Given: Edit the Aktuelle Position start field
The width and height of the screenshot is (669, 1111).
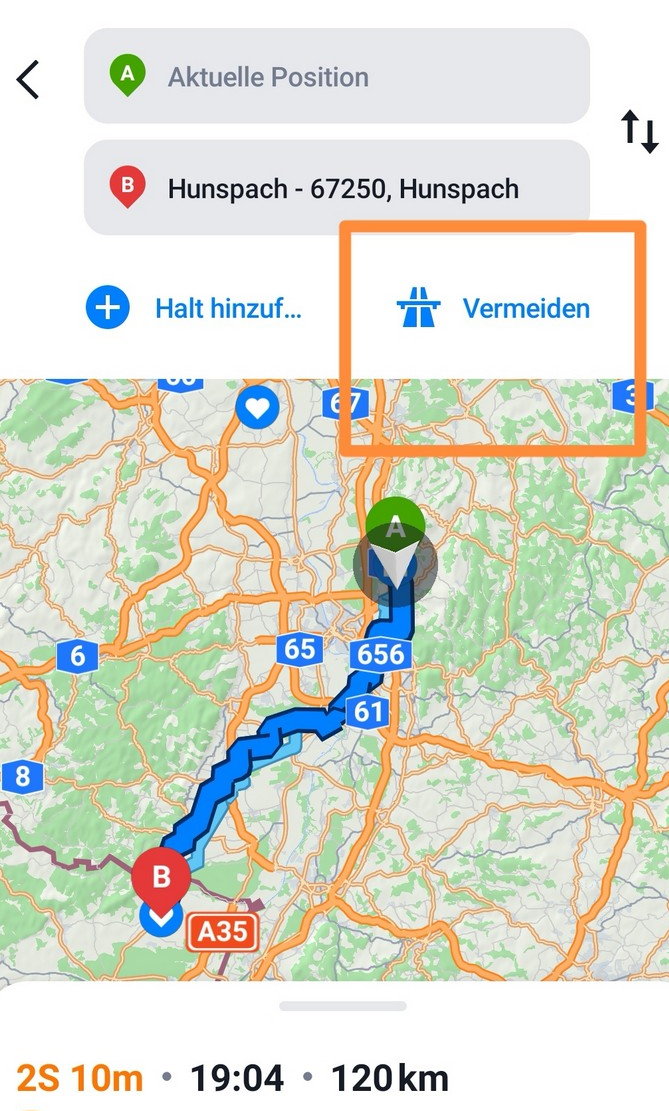Looking at the screenshot, I should [x=336, y=77].
